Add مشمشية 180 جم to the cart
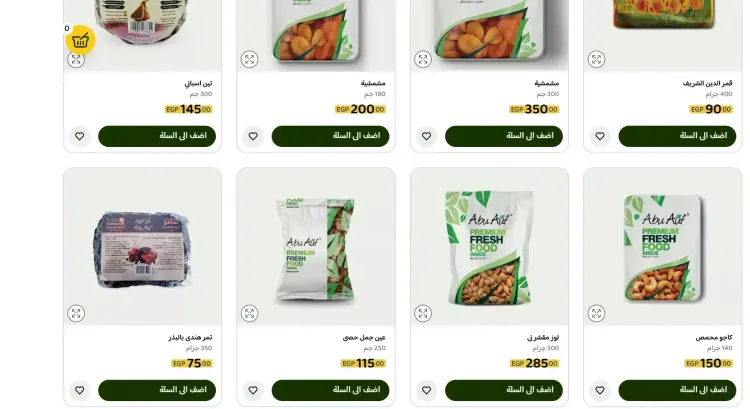This screenshot has height=409, width=750. click(x=330, y=136)
